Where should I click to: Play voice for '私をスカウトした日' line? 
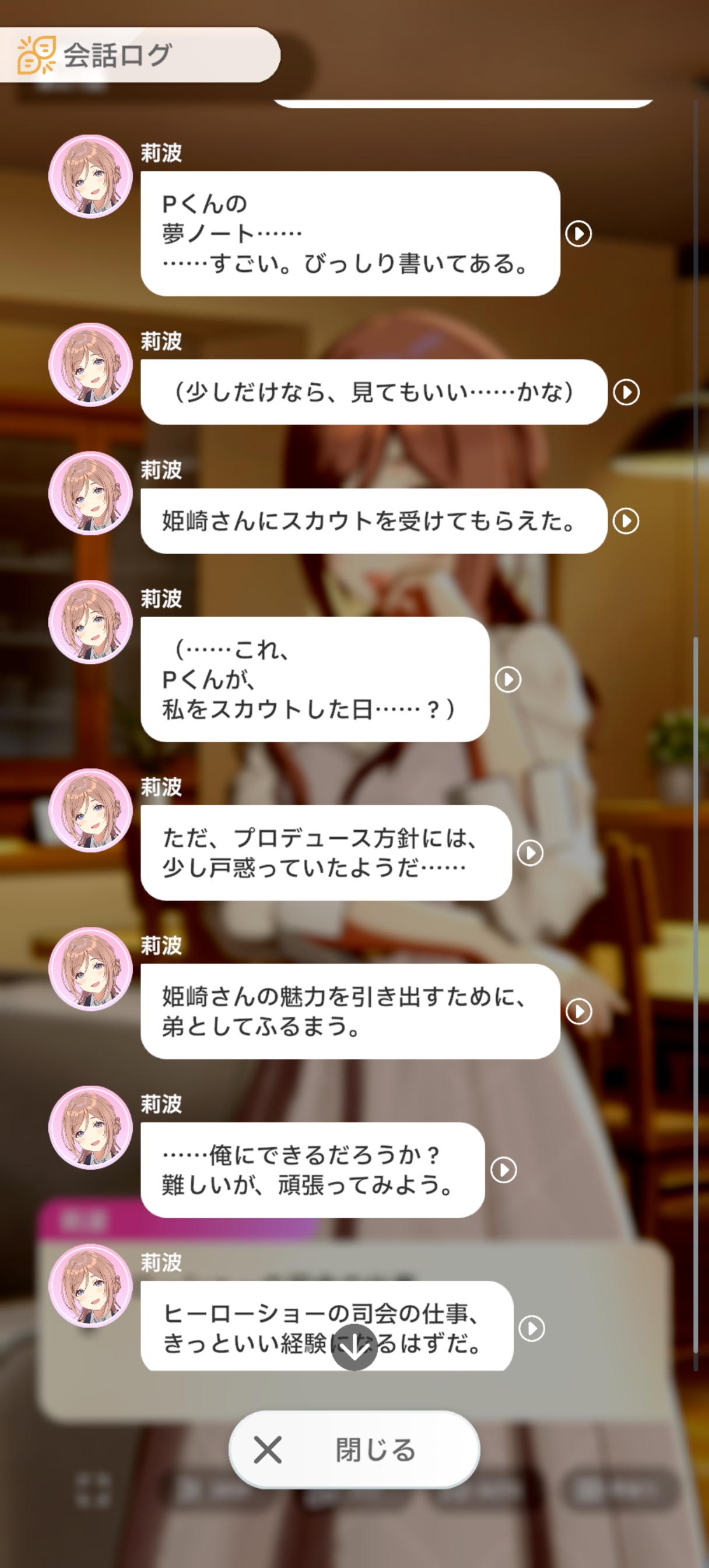(508, 680)
